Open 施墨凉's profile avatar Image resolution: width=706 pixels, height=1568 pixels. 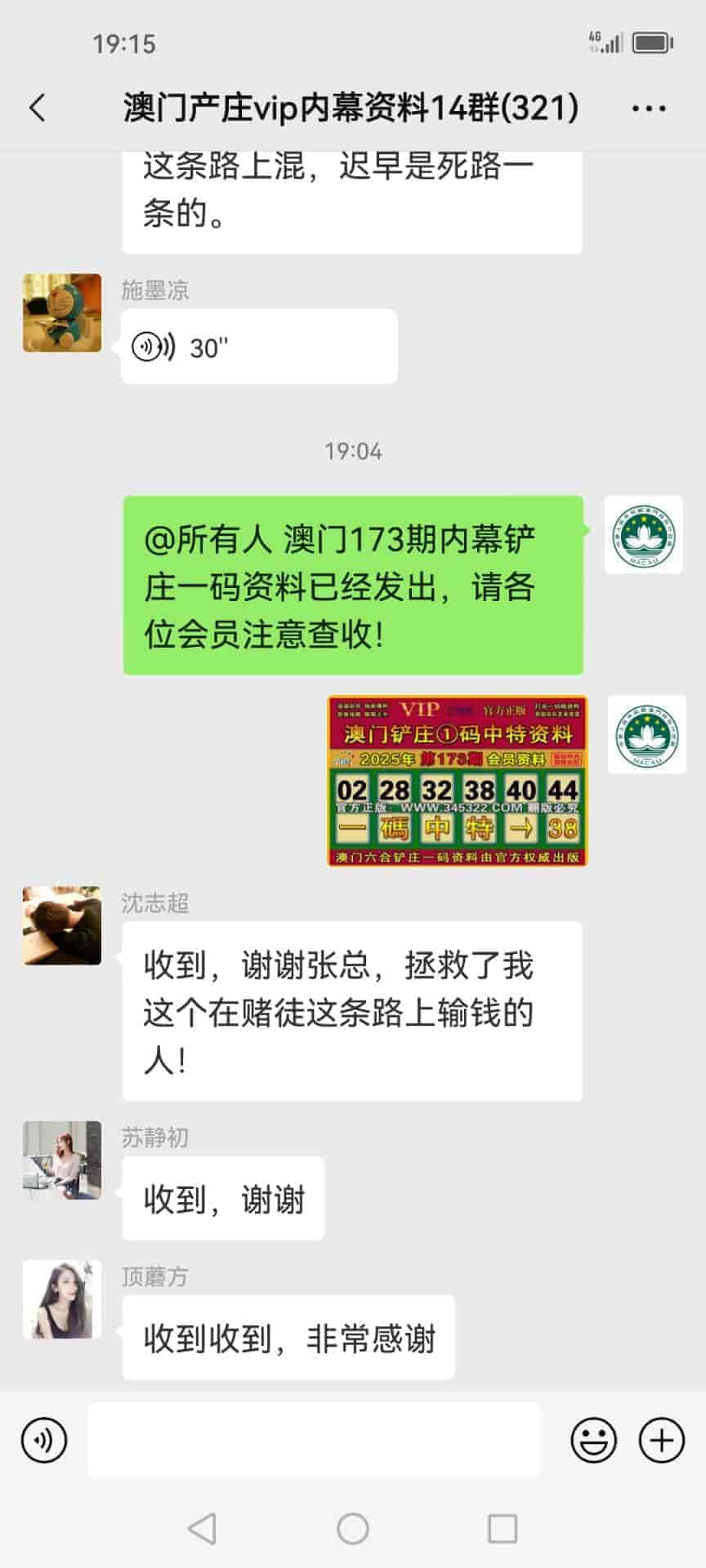tap(62, 313)
